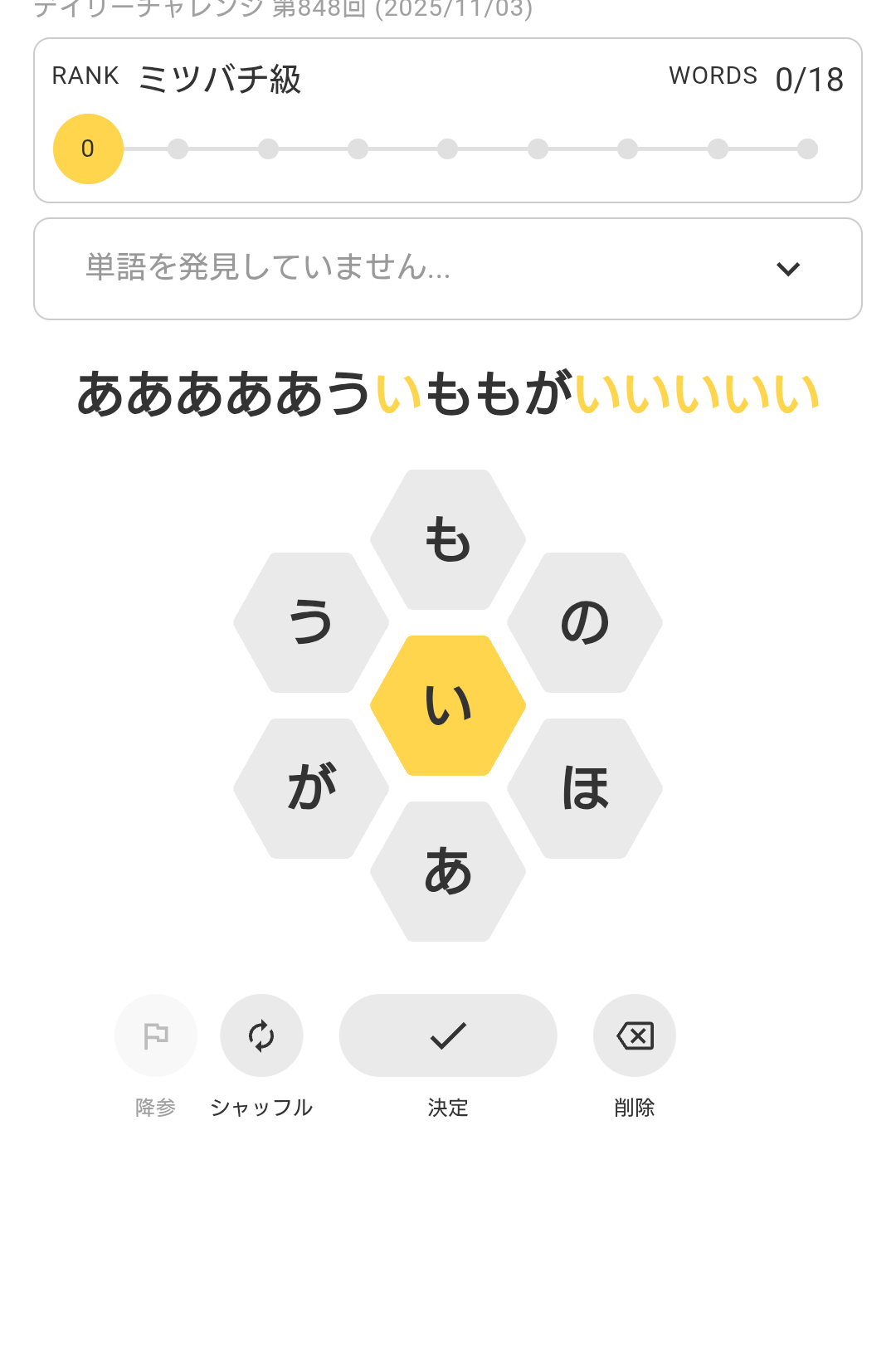Tap the center い hexagon

tap(448, 705)
